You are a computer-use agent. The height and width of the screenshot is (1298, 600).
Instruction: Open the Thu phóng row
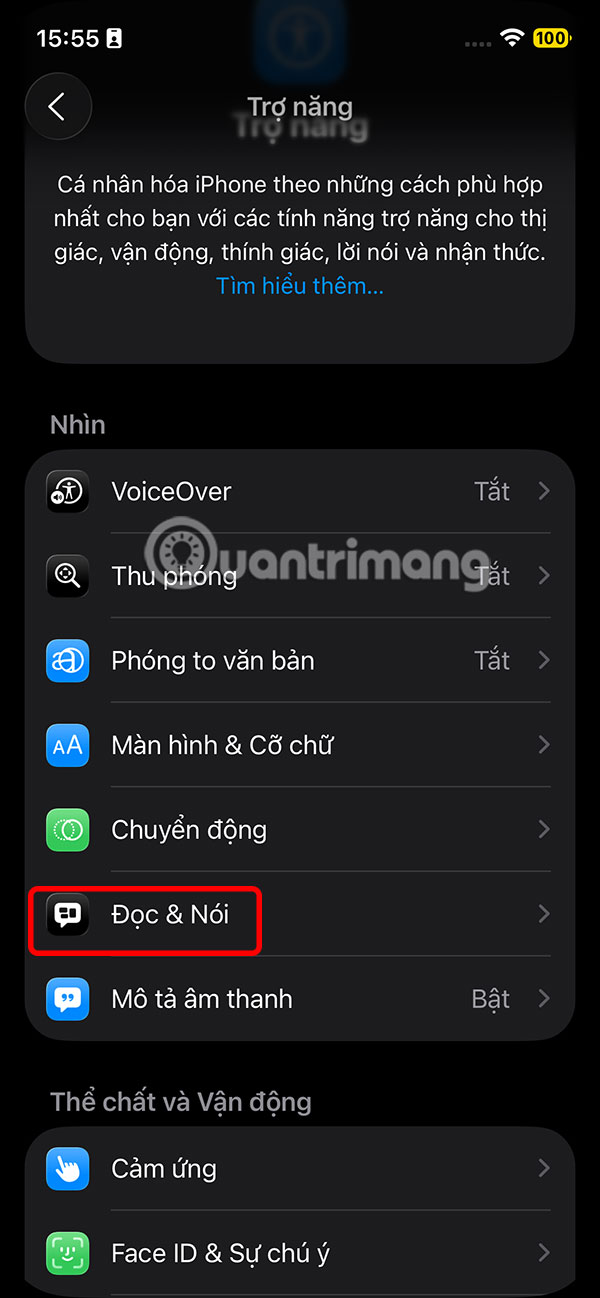[x=300, y=576]
